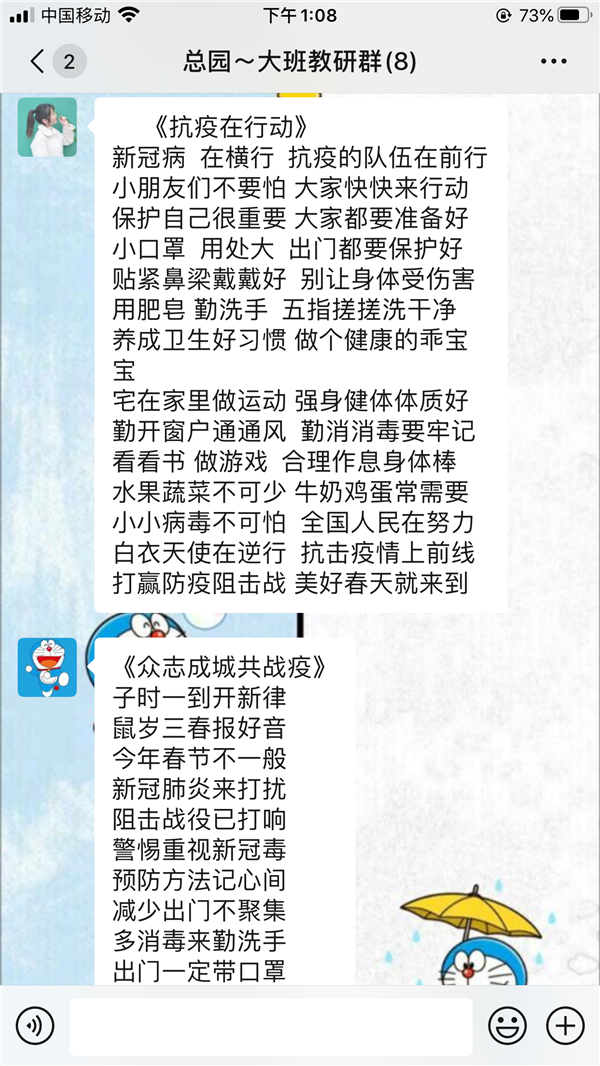The width and height of the screenshot is (600, 1066).
Task: Open the group chat overflow menu
Action: point(553,62)
